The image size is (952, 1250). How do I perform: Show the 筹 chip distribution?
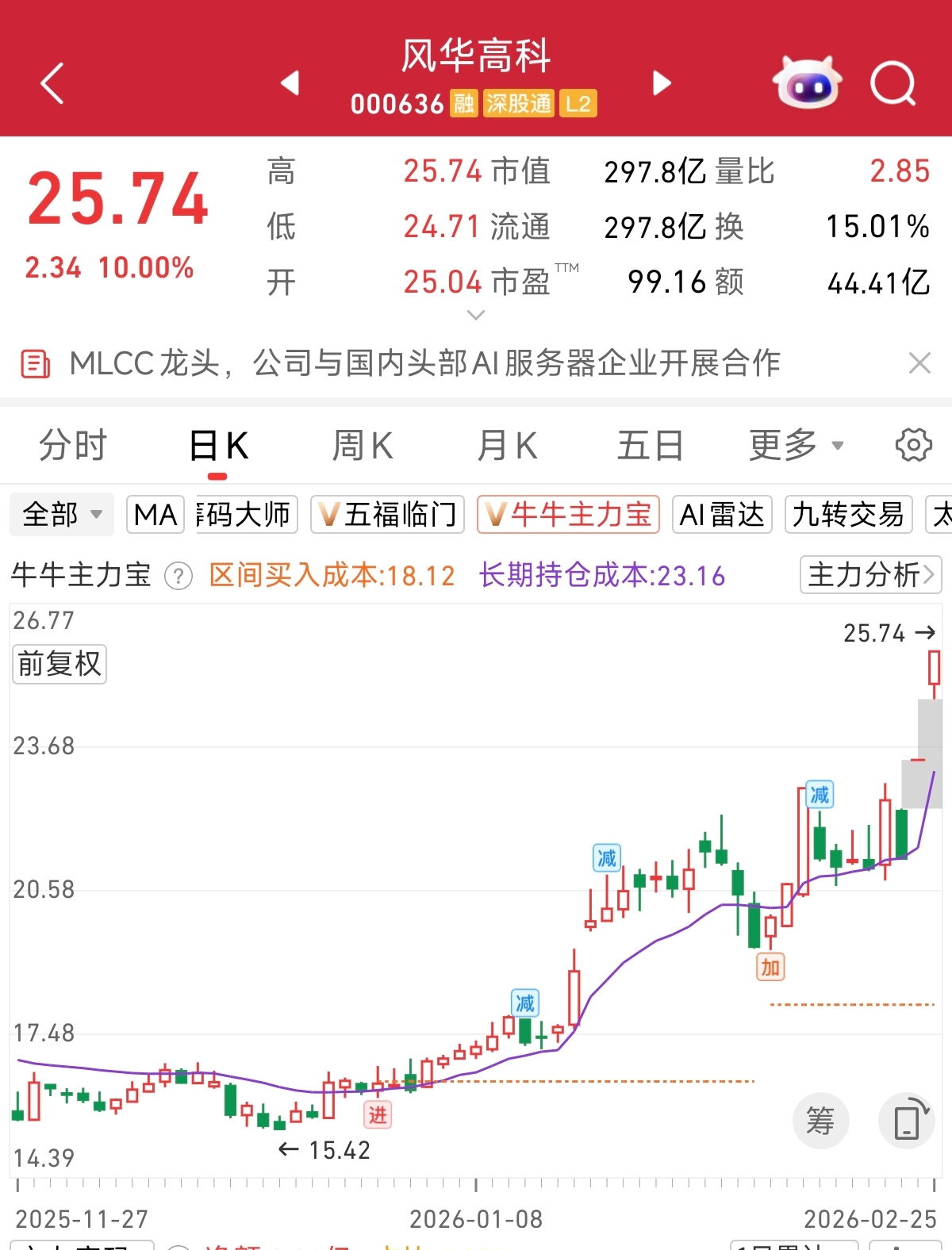click(x=820, y=1121)
